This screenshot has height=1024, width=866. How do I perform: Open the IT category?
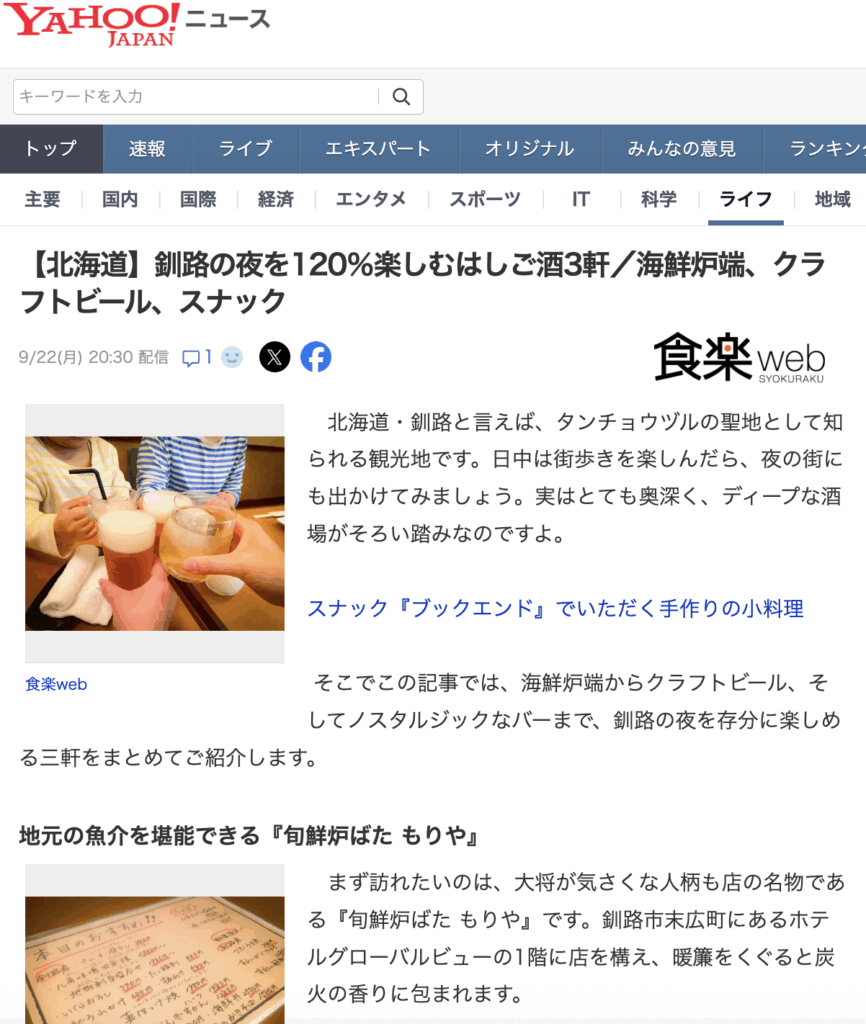(x=581, y=199)
